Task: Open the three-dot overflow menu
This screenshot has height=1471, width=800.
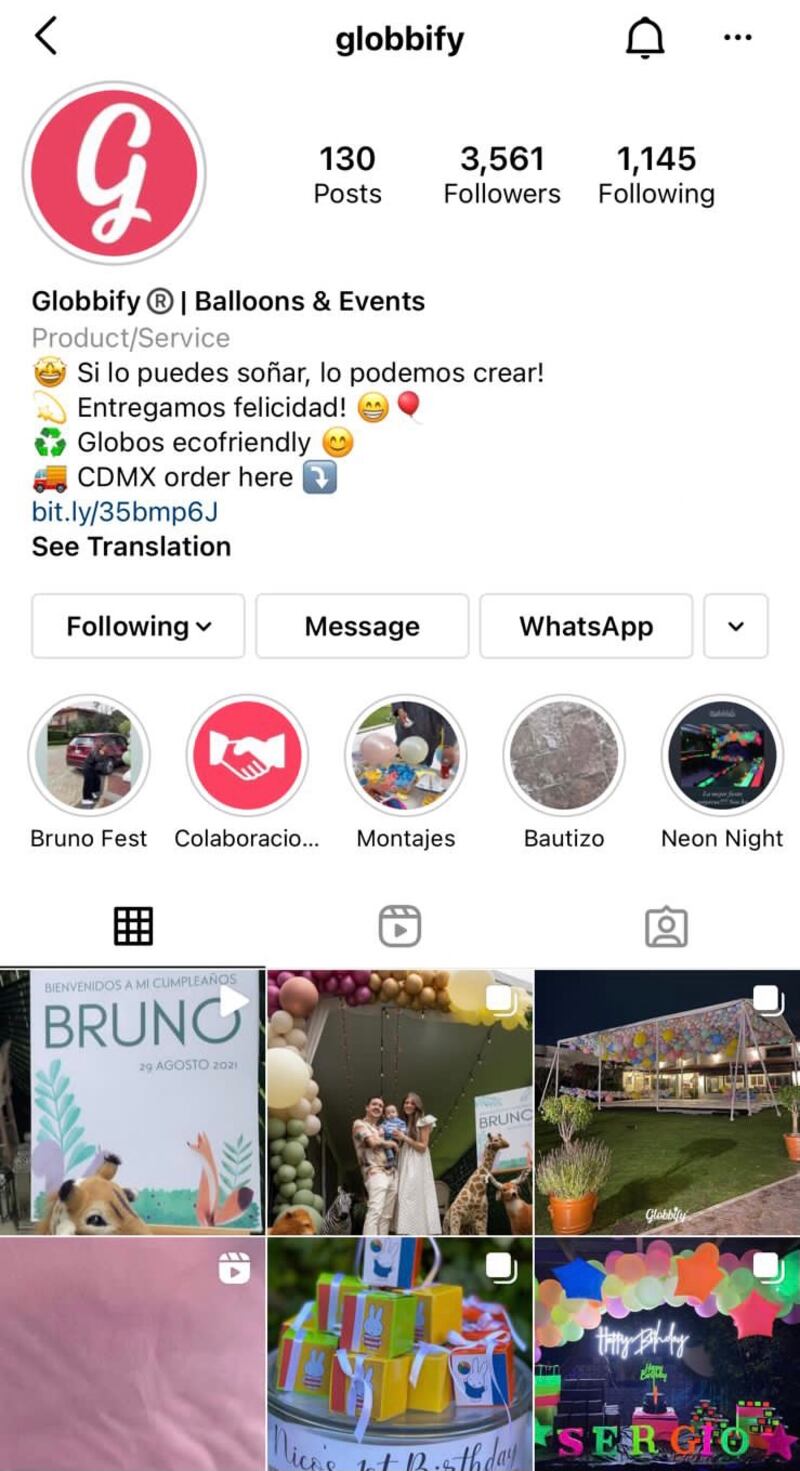Action: 737,38
